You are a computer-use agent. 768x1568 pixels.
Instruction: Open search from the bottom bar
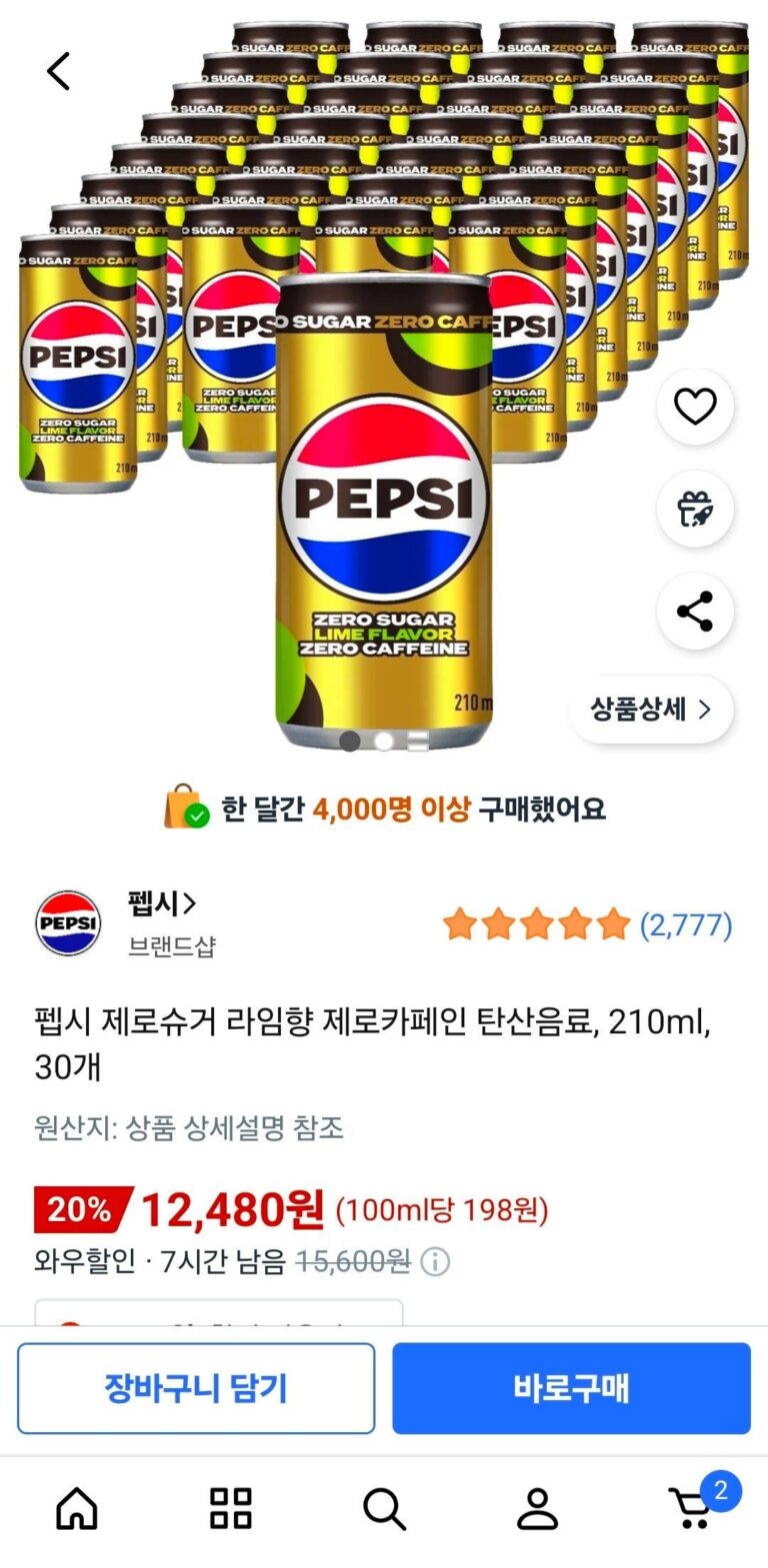pos(384,1508)
